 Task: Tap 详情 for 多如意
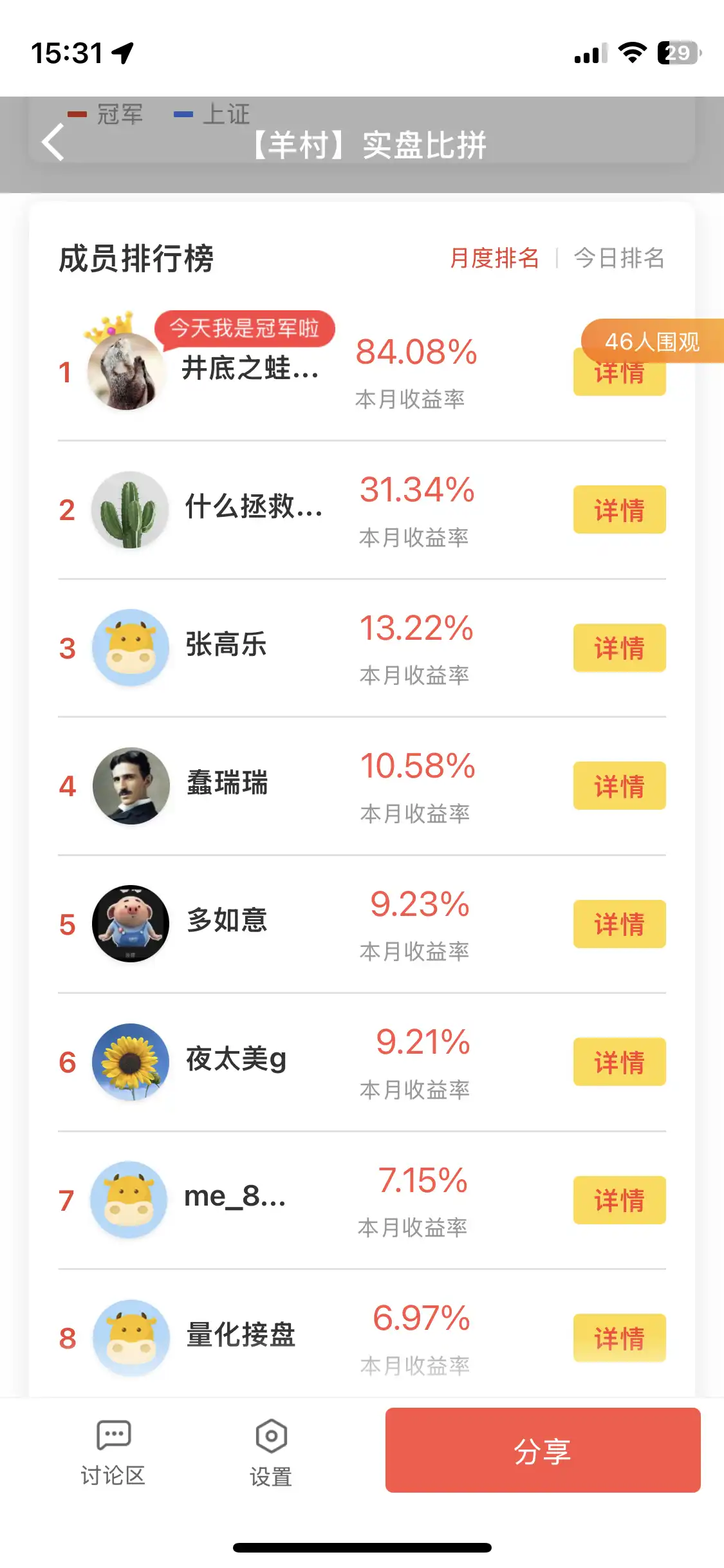click(619, 924)
